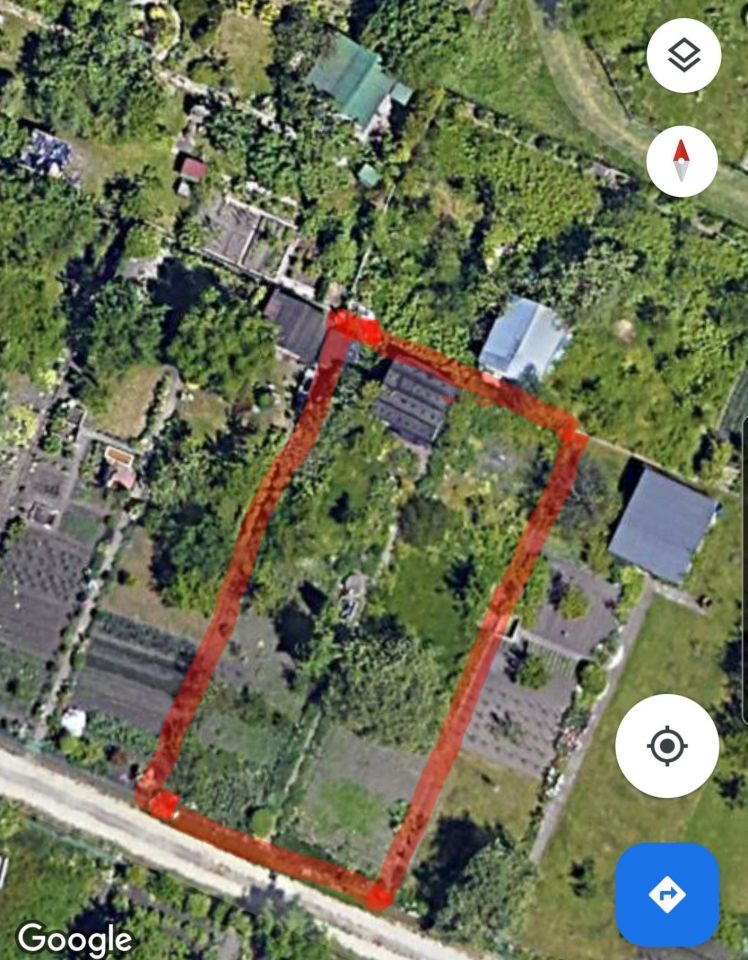Tap the compass to reorient north
Screen dimensions: 748x960
(x=681, y=160)
